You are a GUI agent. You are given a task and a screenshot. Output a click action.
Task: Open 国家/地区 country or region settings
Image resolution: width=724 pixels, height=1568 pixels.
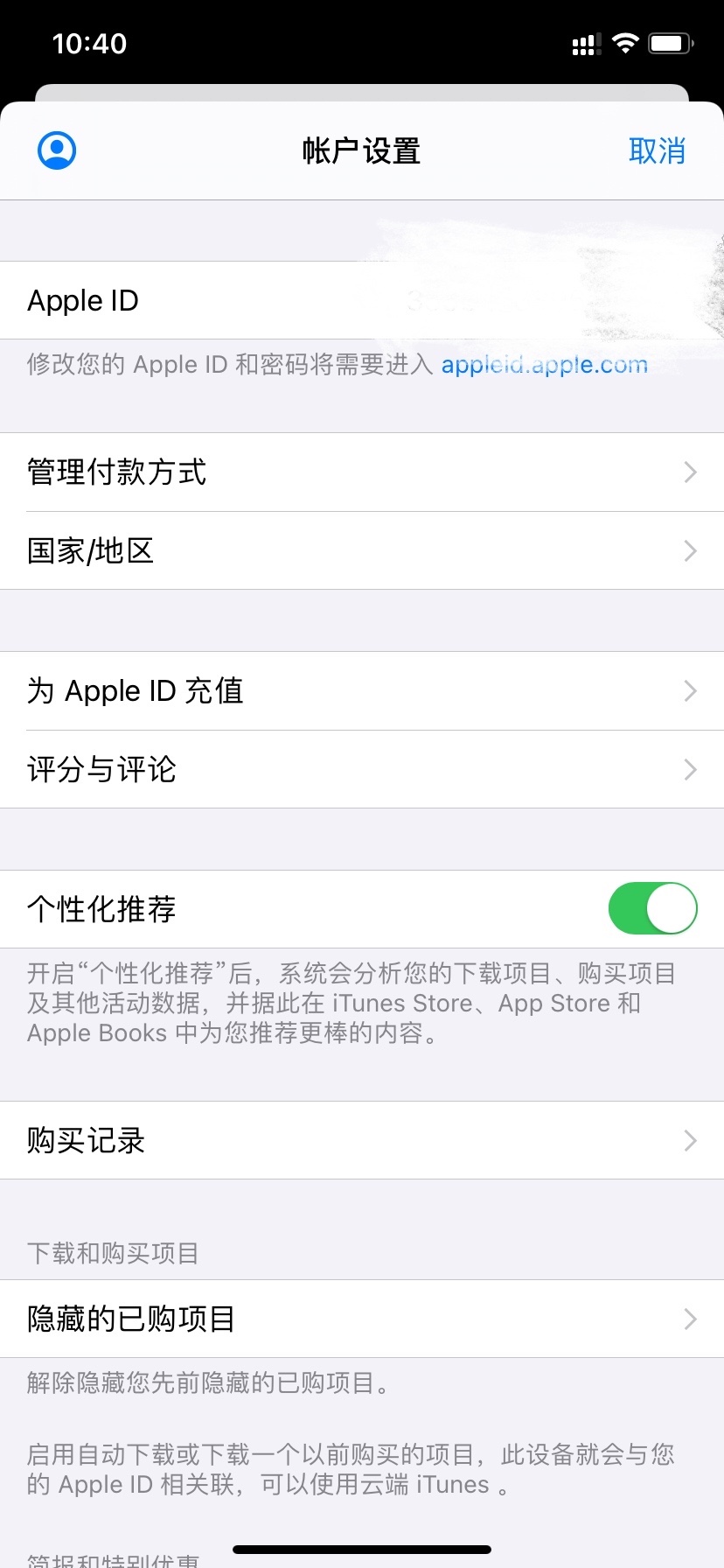362,551
